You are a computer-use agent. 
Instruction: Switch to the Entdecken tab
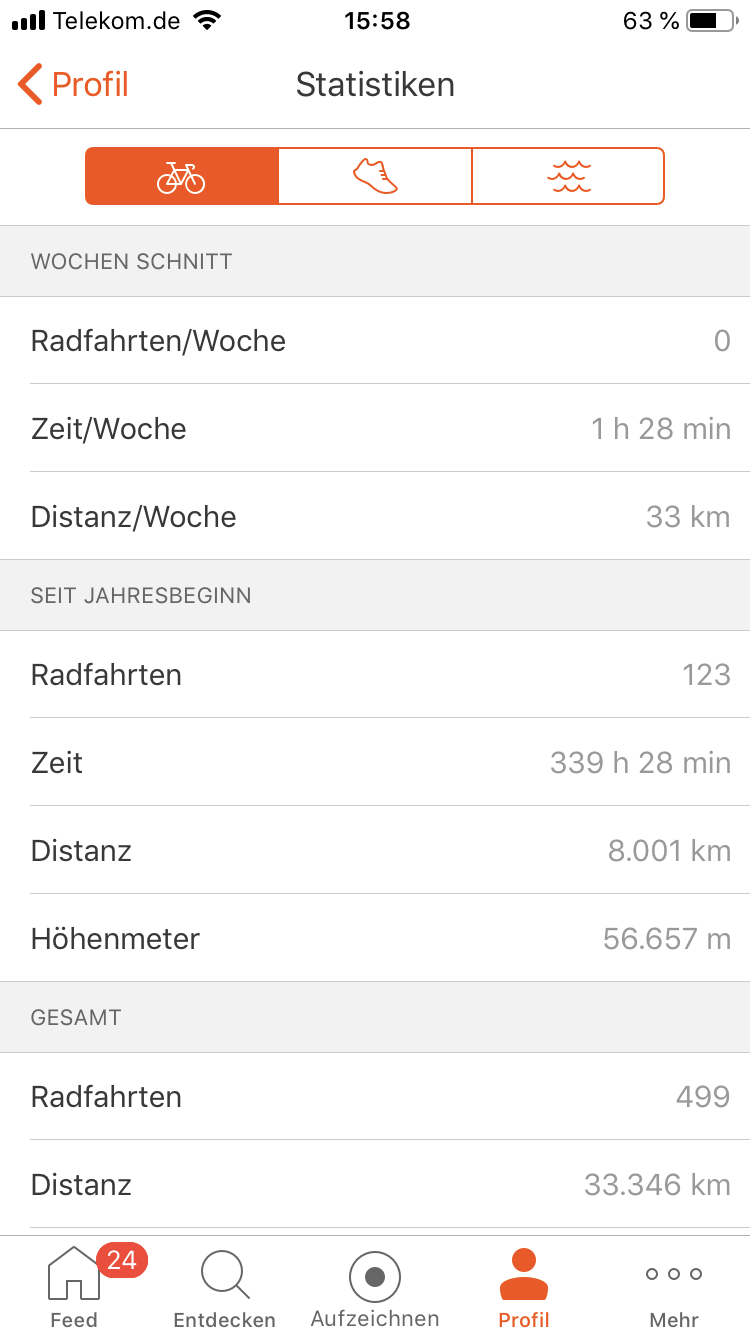coord(224,1287)
